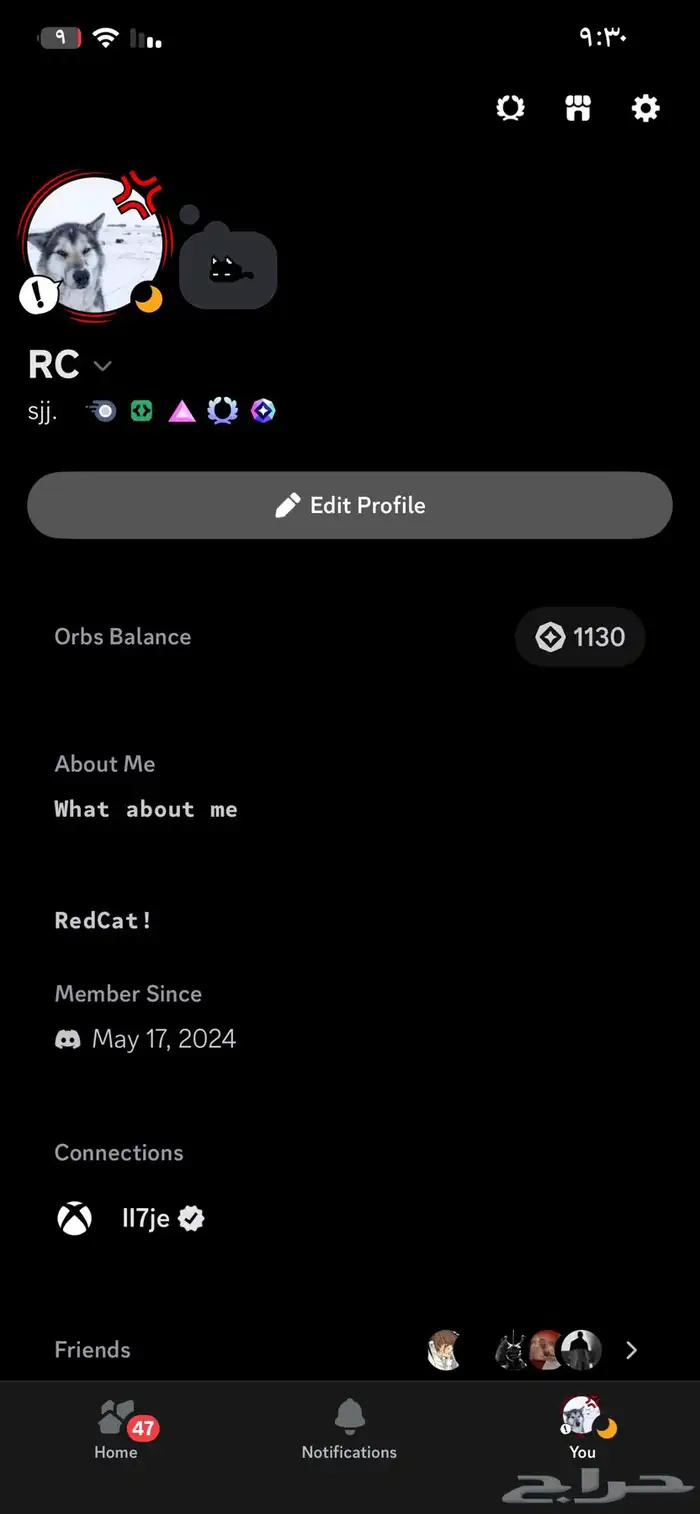700x1514 pixels.
Task: Expand the account switcher next to RC
Action: 102,366
